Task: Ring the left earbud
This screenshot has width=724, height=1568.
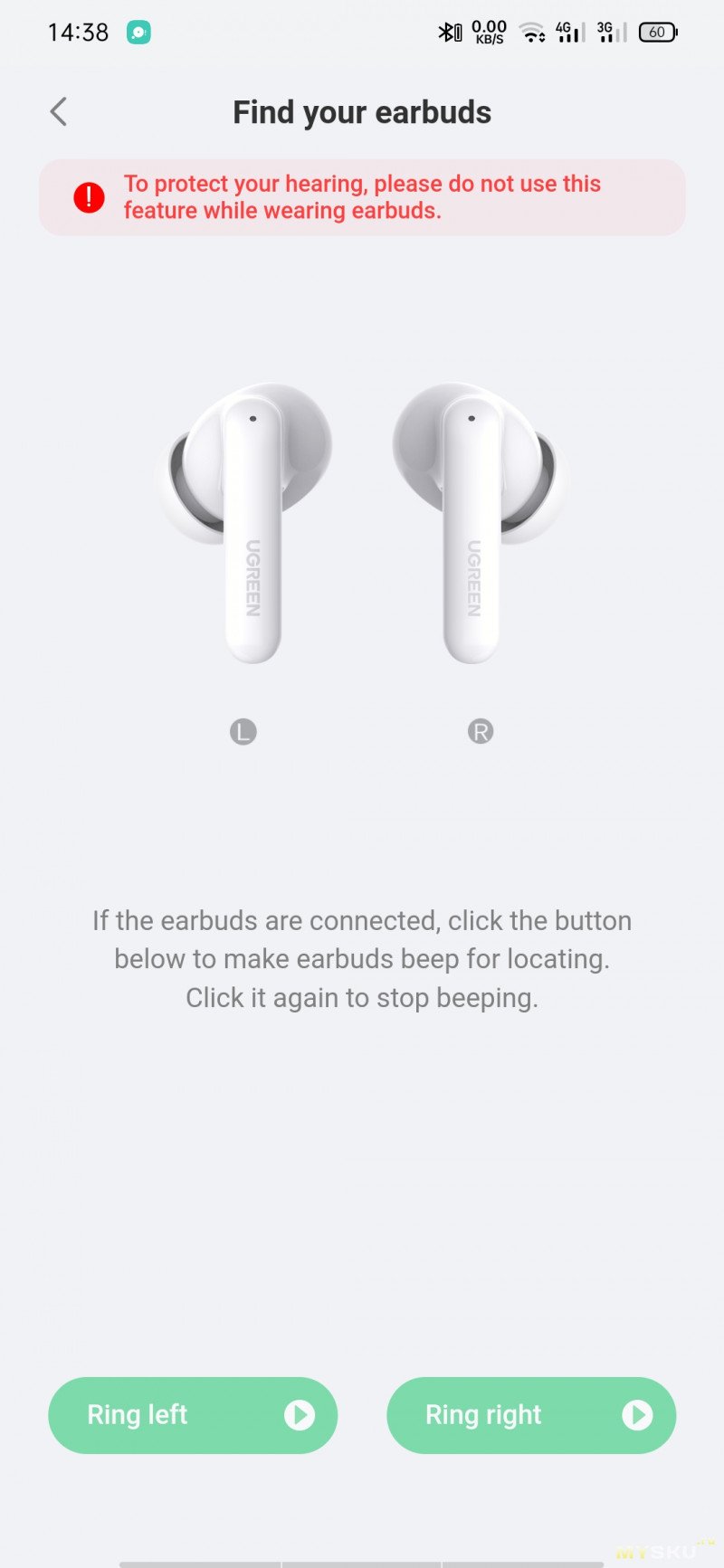Action: click(x=193, y=1415)
